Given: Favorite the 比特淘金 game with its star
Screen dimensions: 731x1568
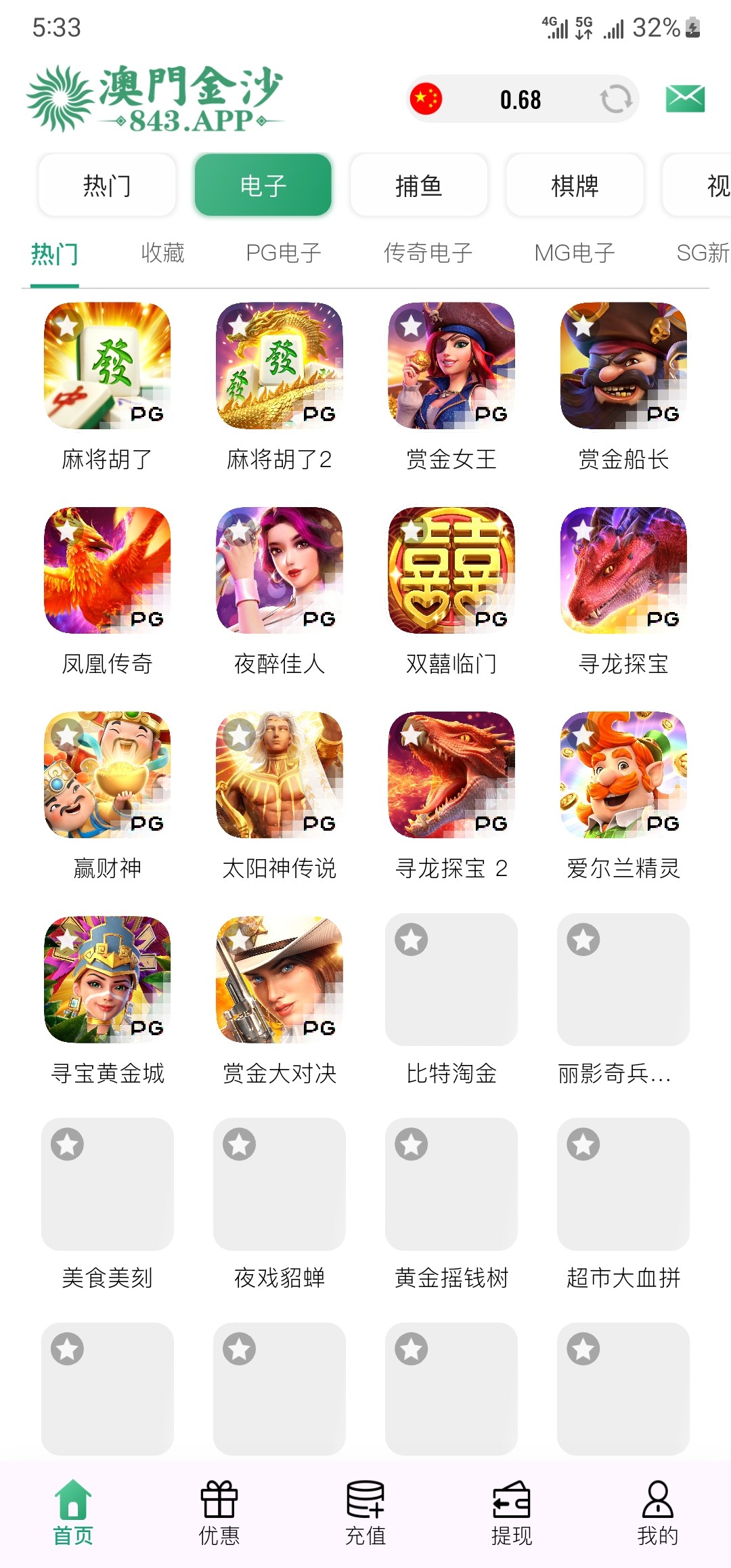Looking at the screenshot, I should click(412, 940).
